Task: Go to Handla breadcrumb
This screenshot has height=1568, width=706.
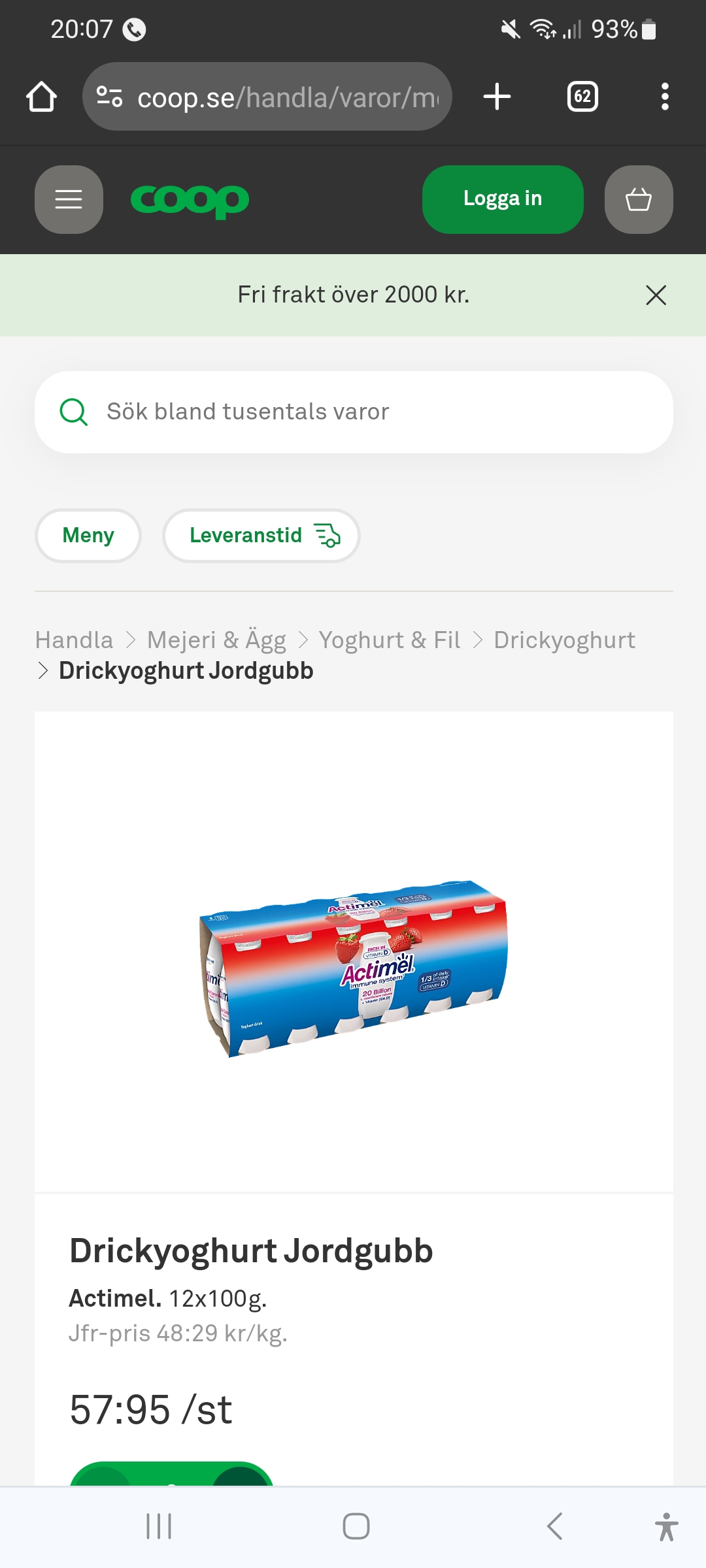Action: [74, 640]
